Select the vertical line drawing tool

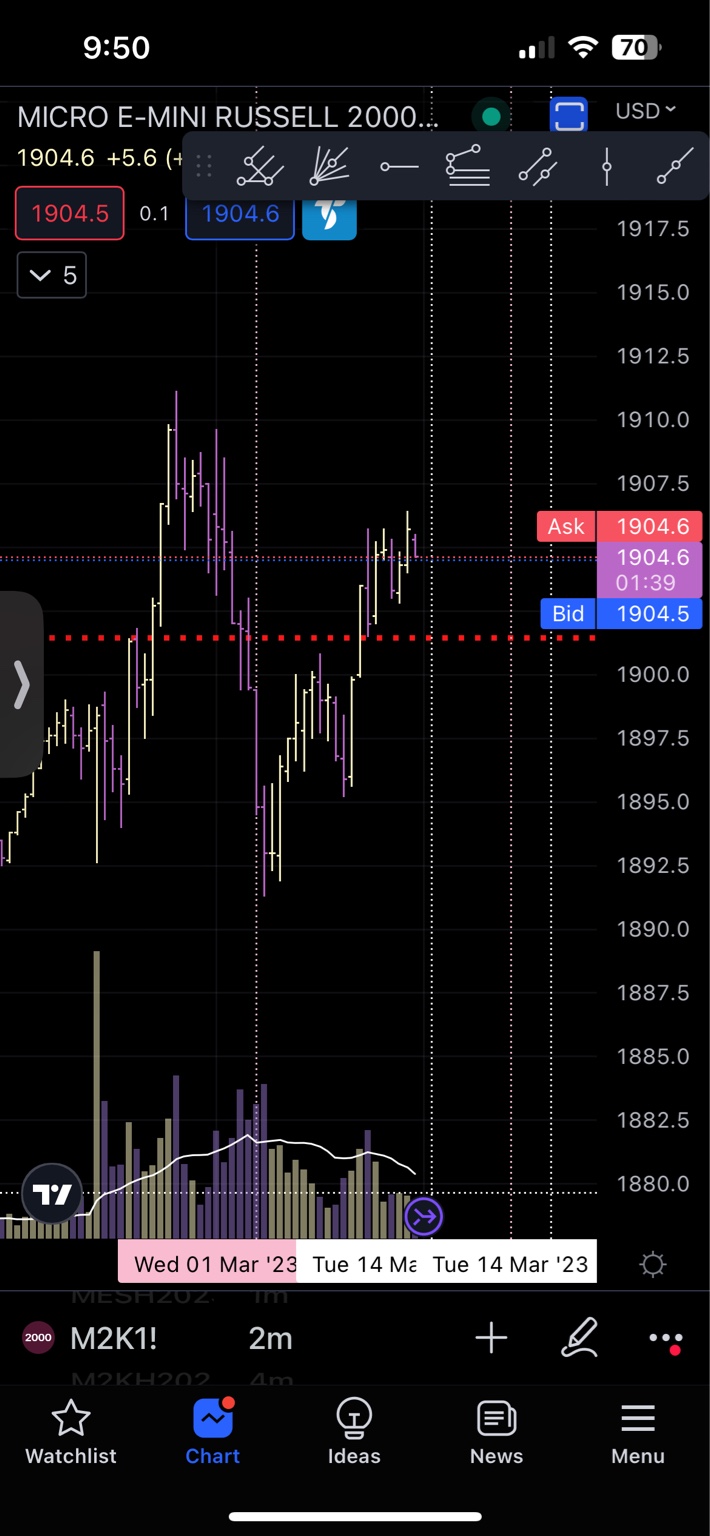[x=606, y=166]
